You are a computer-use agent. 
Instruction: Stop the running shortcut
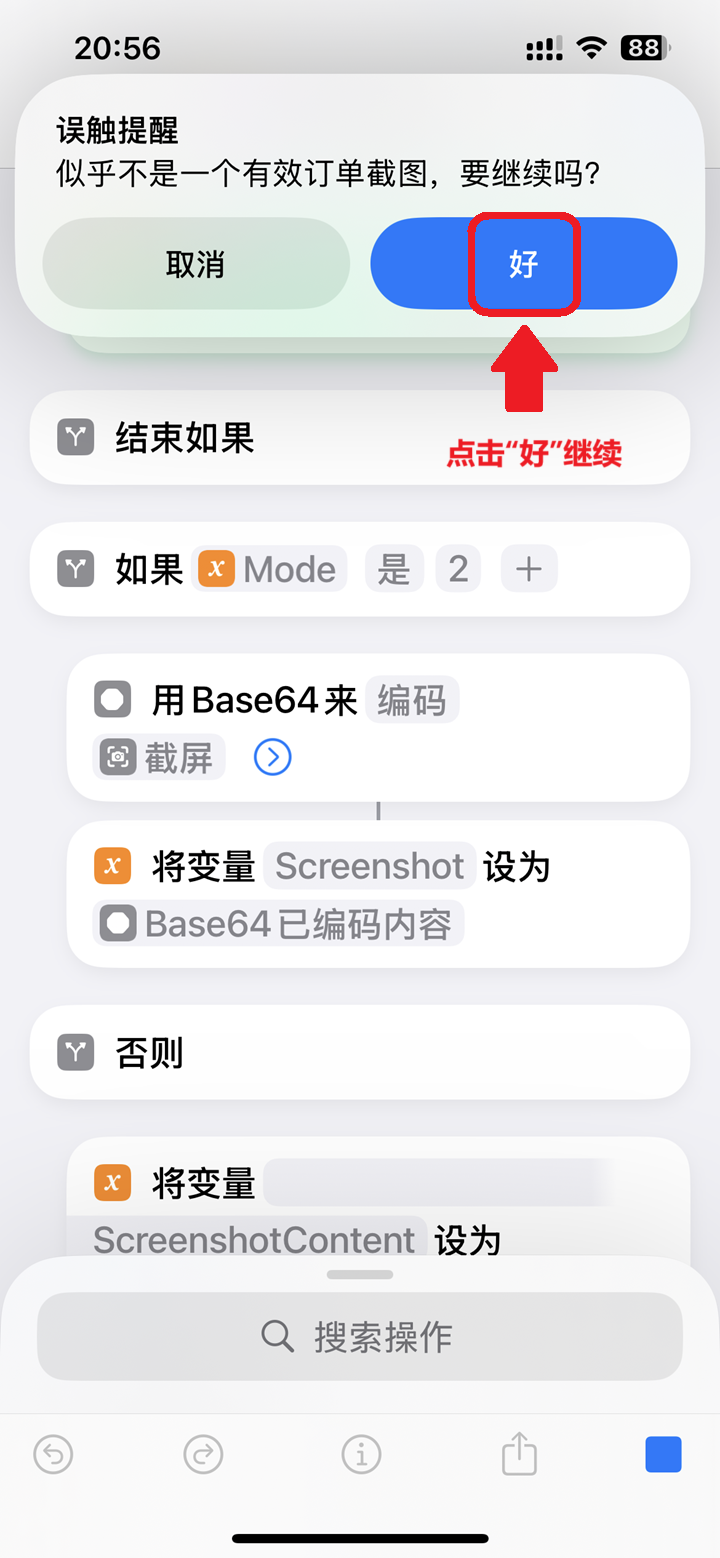(x=663, y=1454)
